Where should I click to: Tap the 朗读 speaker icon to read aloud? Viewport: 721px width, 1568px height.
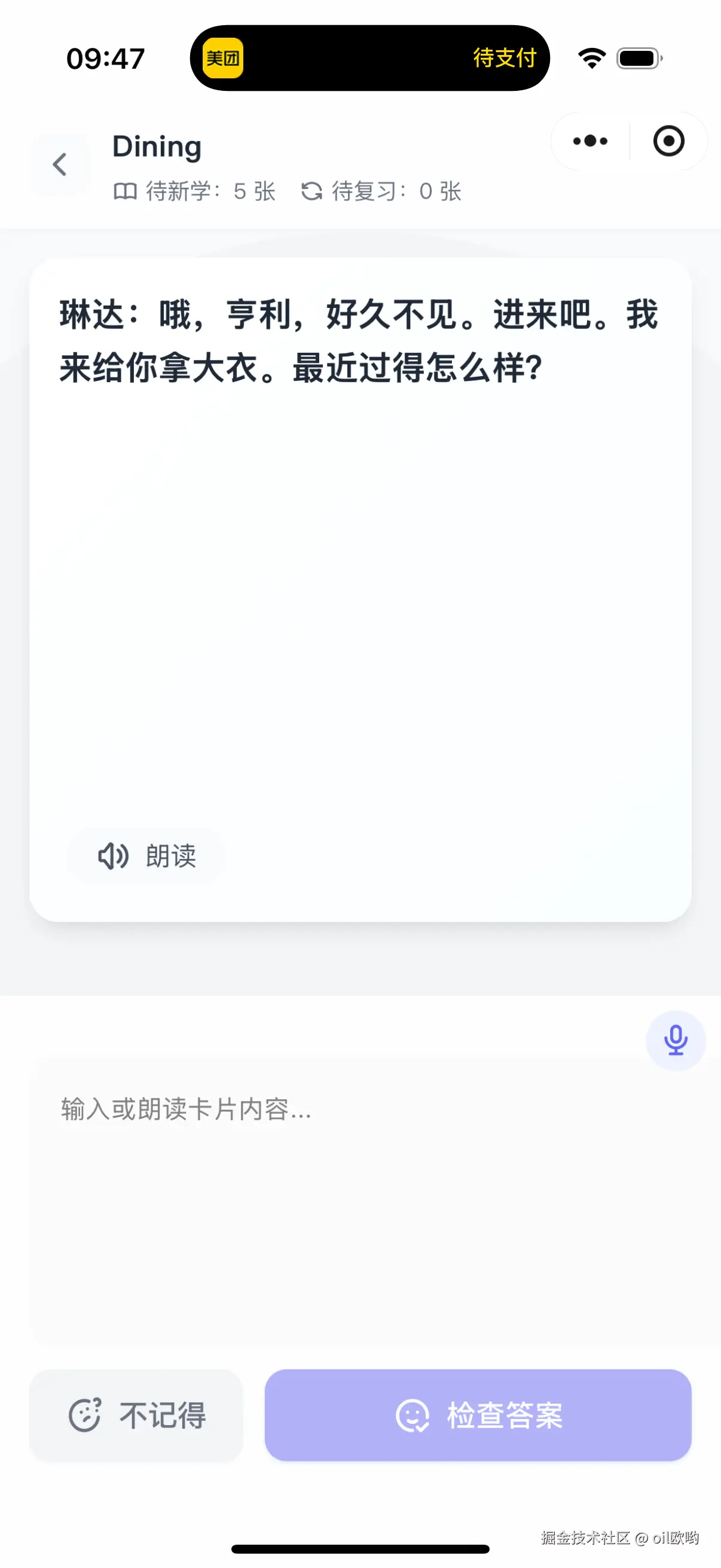(x=113, y=856)
